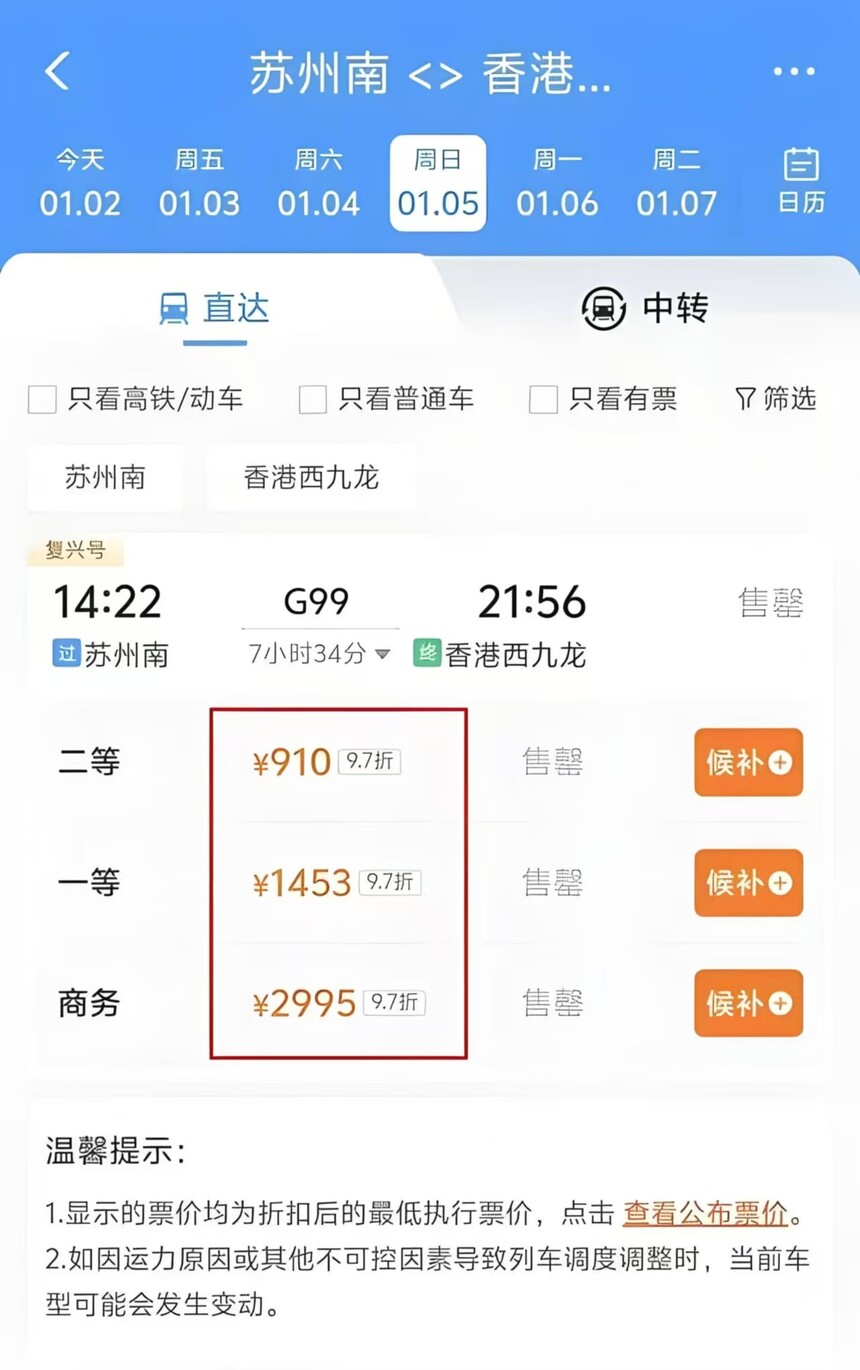Screen dimensions: 860x1370
Task: Select date 周一 01.06
Action: (557, 184)
